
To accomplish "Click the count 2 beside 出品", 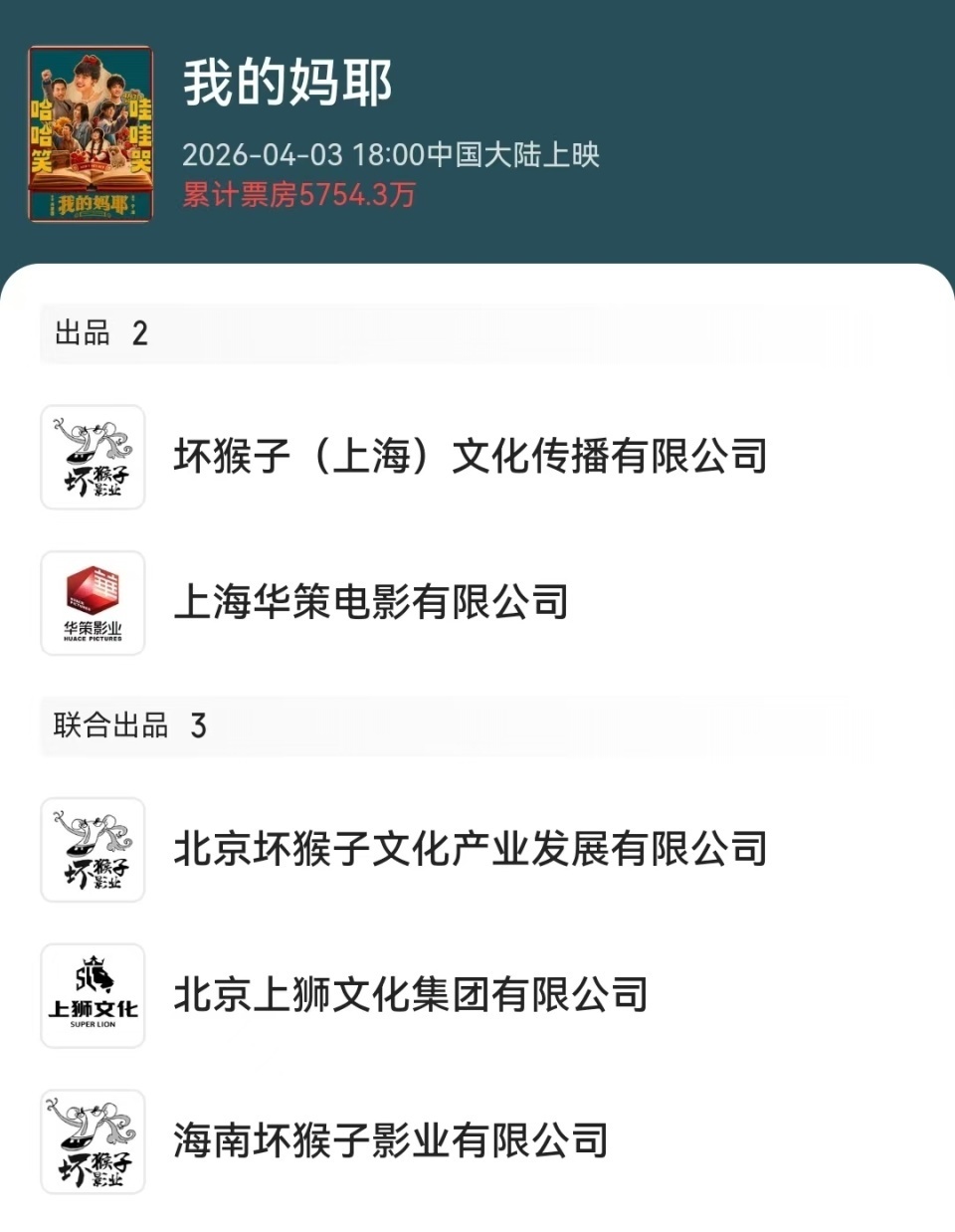I will click(x=140, y=334).
